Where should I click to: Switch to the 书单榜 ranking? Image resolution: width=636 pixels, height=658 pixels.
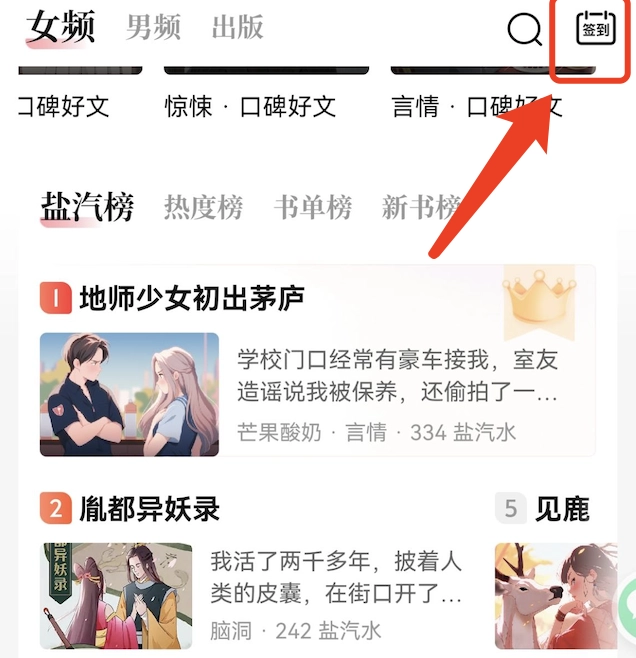tap(312, 208)
